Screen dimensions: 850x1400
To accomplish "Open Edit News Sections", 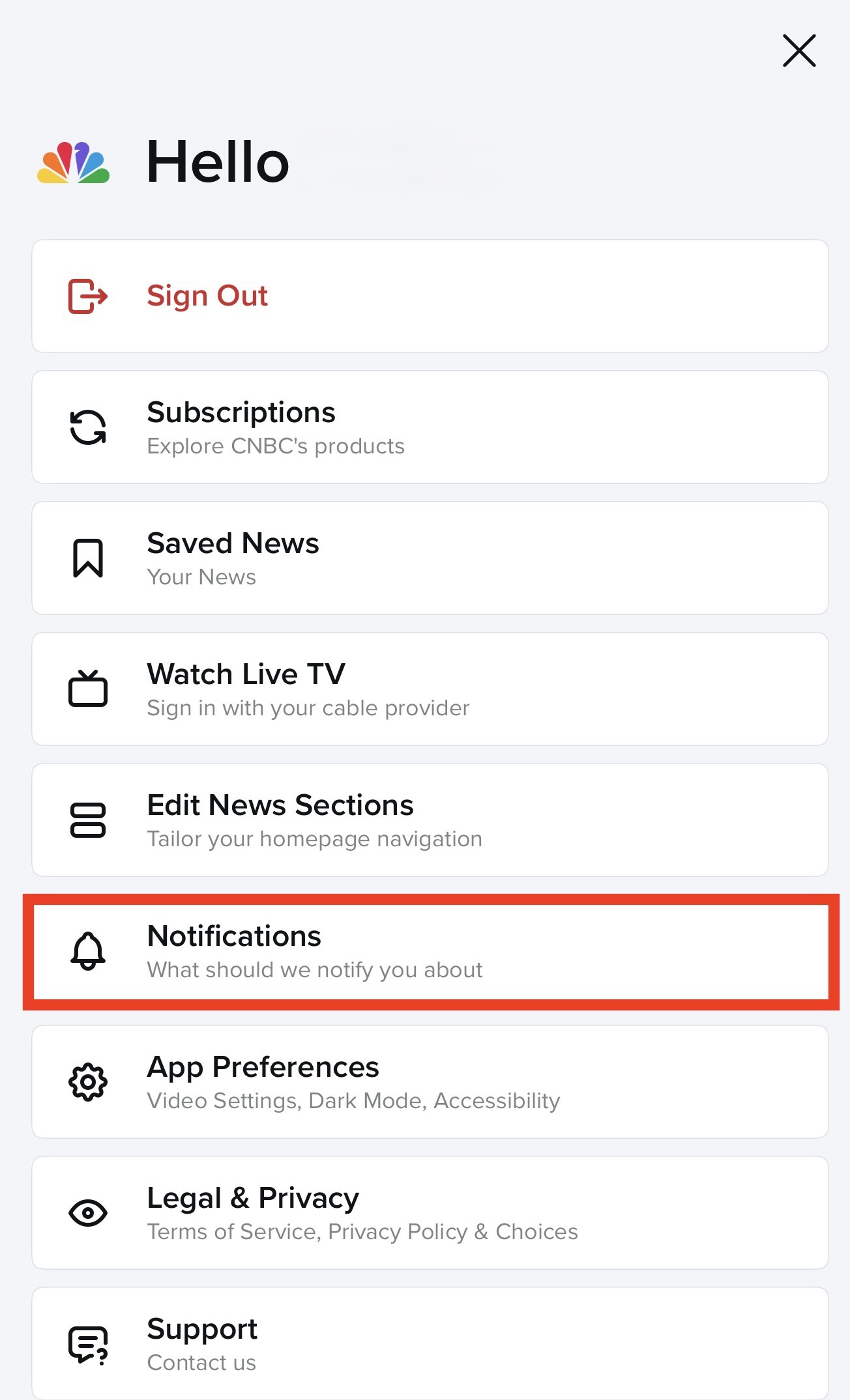I will click(x=430, y=820).
